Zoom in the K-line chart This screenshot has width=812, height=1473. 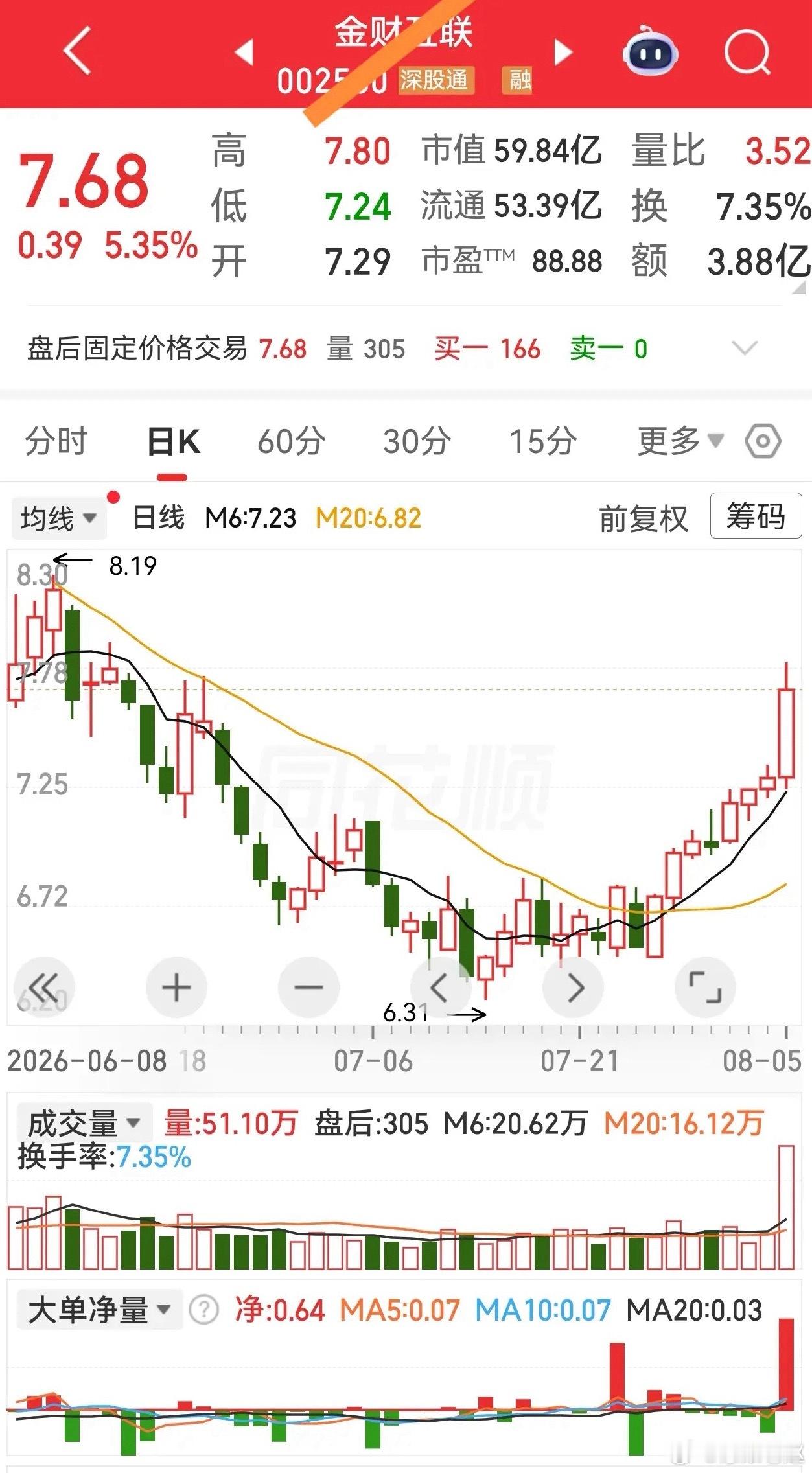(x=176, y=988)
